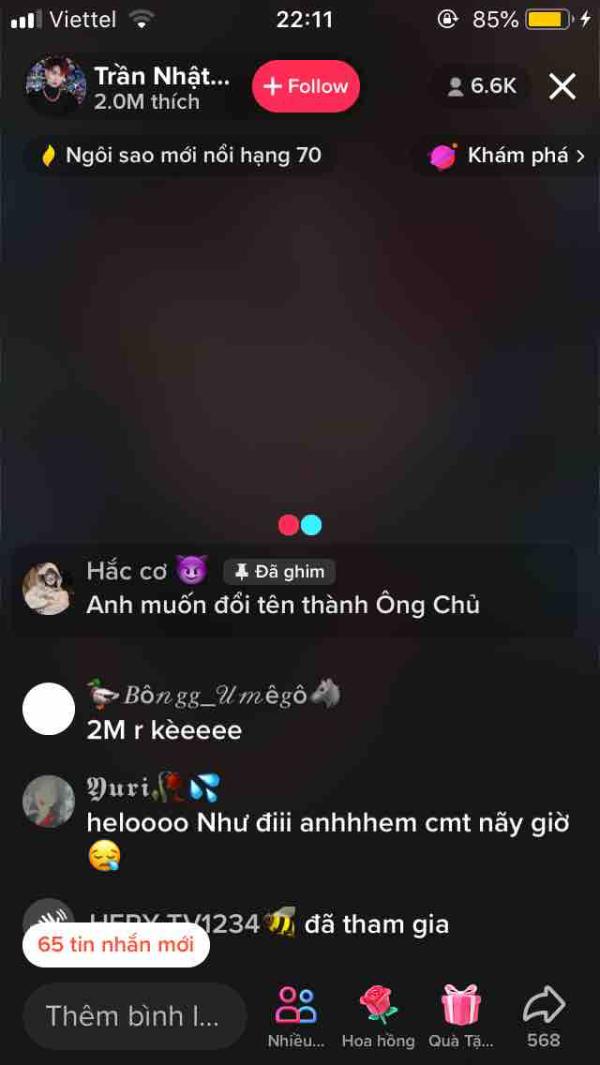Viewport: 600px width, 1065px height.
Task: Close the live stream
Action: pos(563,86)
